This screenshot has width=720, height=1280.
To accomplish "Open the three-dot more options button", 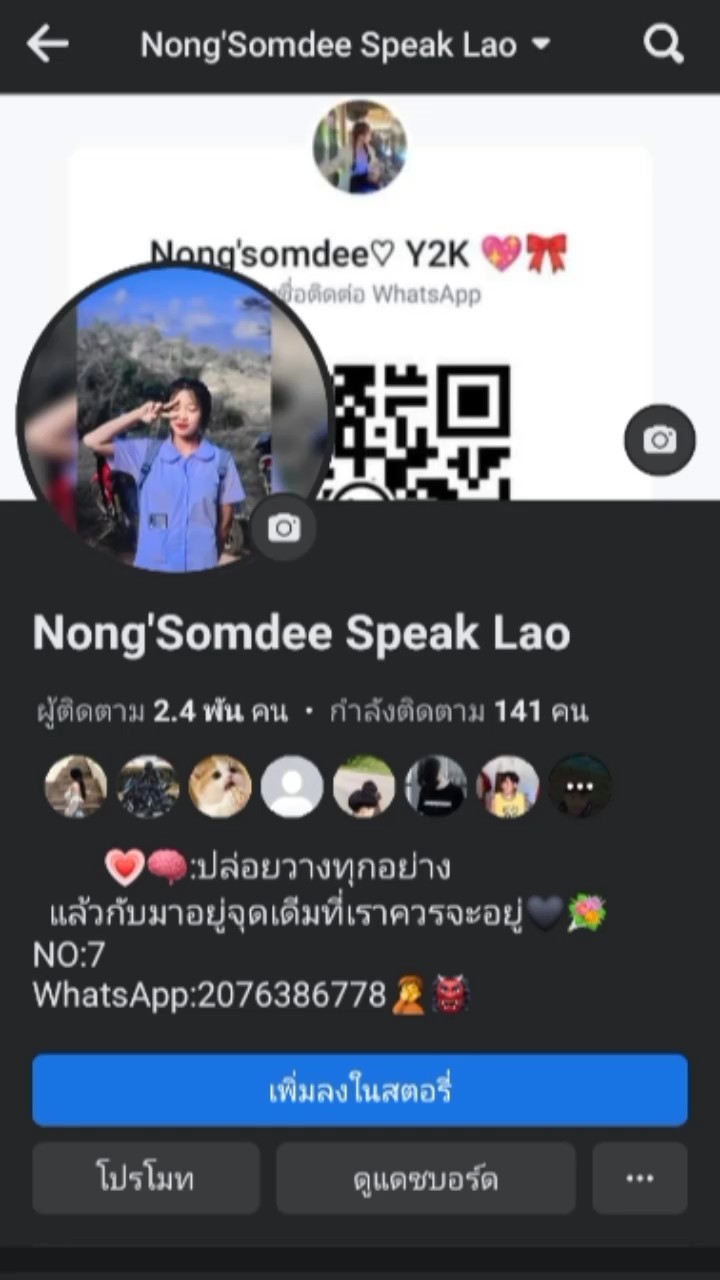I will (640, 1178).
